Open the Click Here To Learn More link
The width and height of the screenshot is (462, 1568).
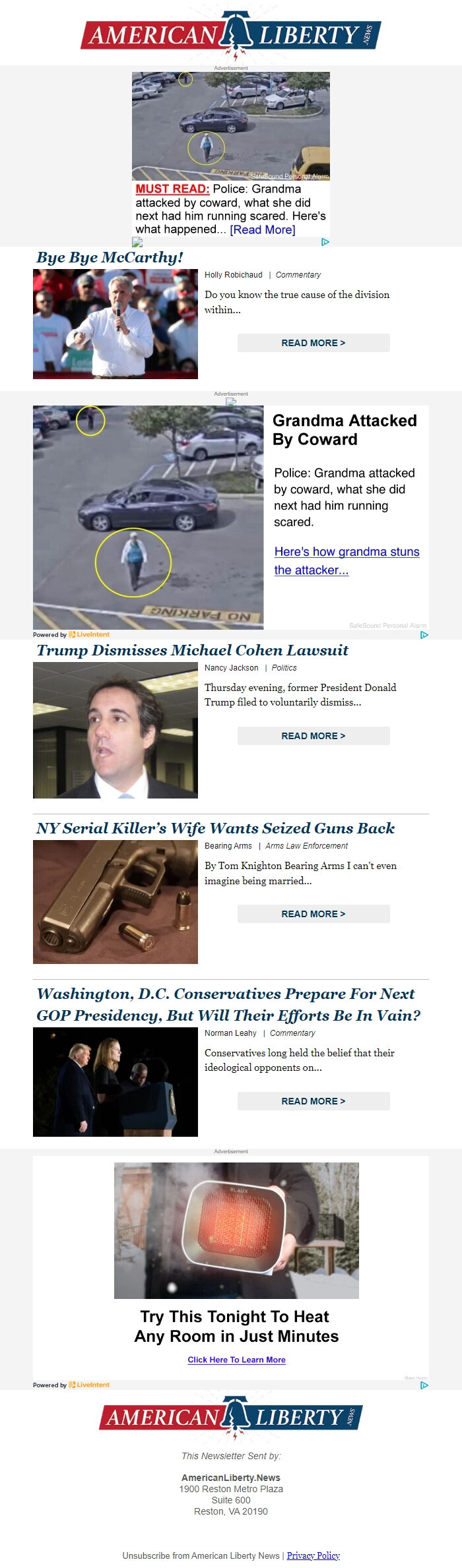[236, 1360]
